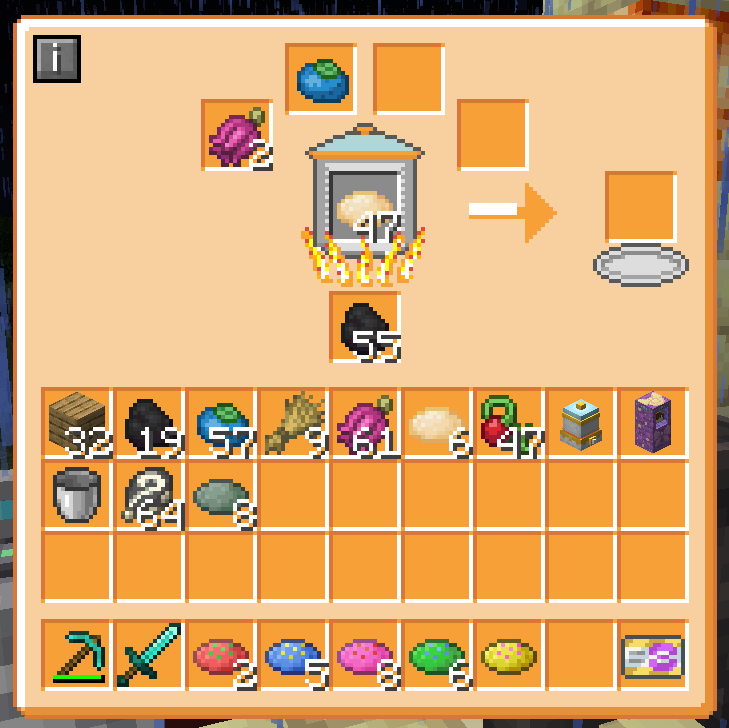Open the info button
Image resolution: width=729 pixels, height=728 pixels.
coord(57,59)
